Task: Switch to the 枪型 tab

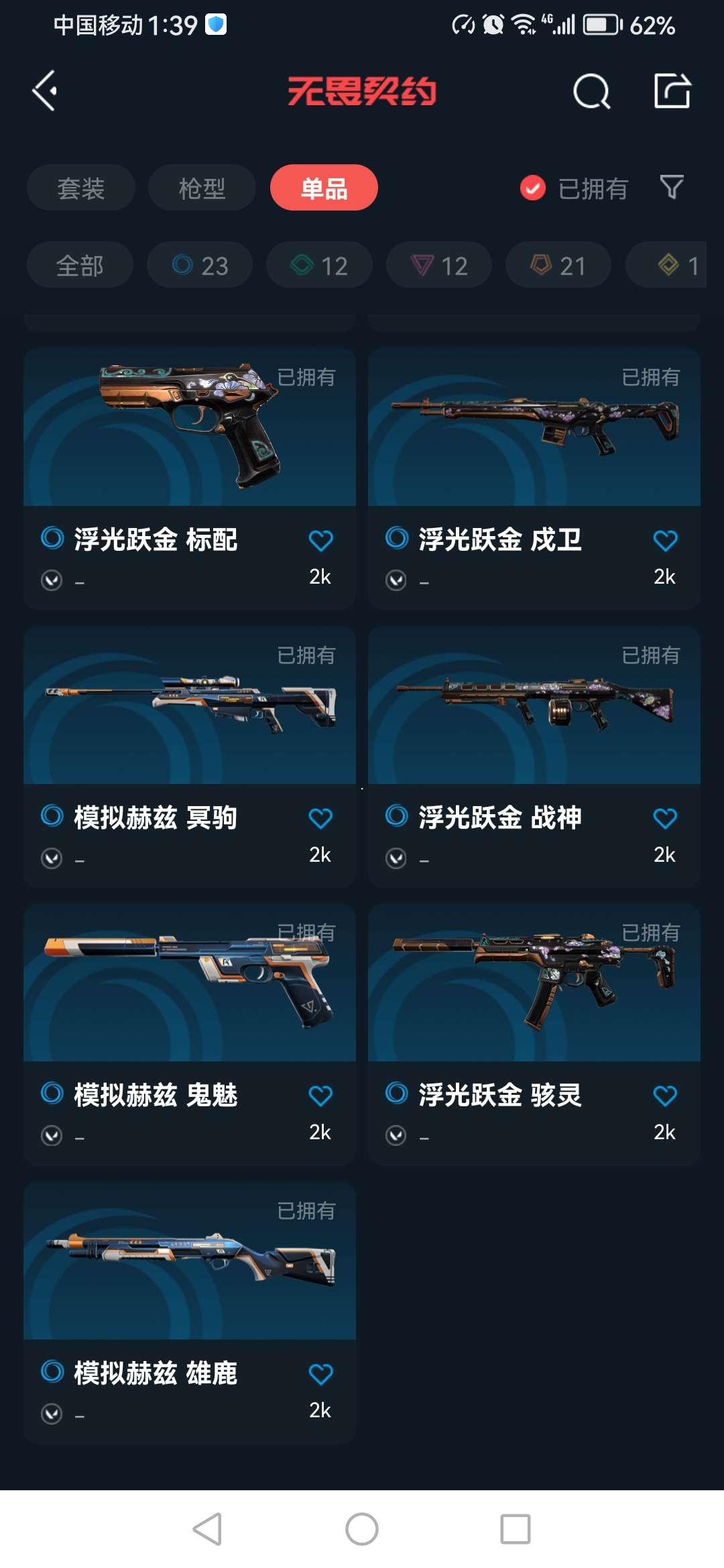Action: [202, 188]
